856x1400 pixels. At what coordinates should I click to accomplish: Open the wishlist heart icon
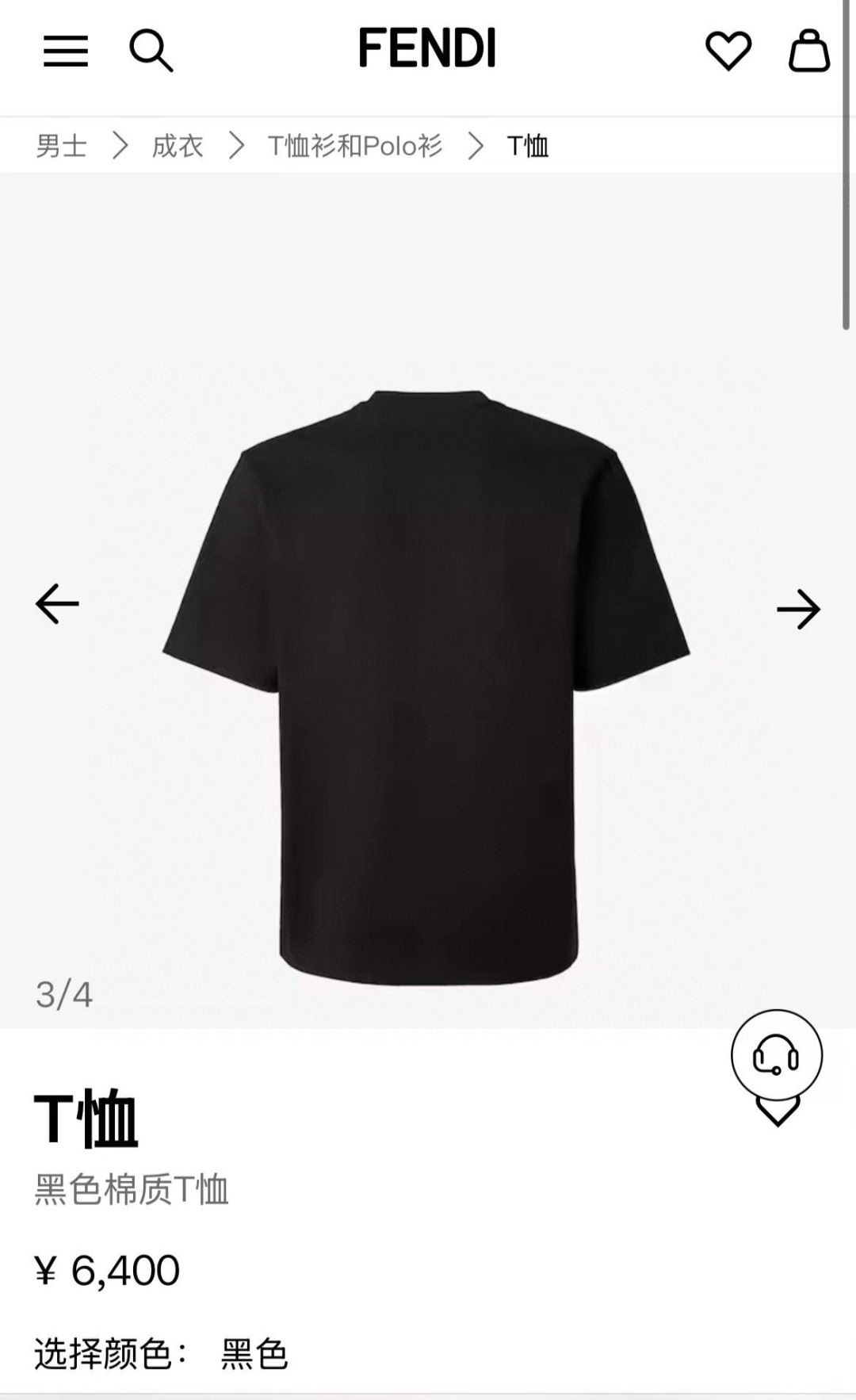click(x=728, y=51)
